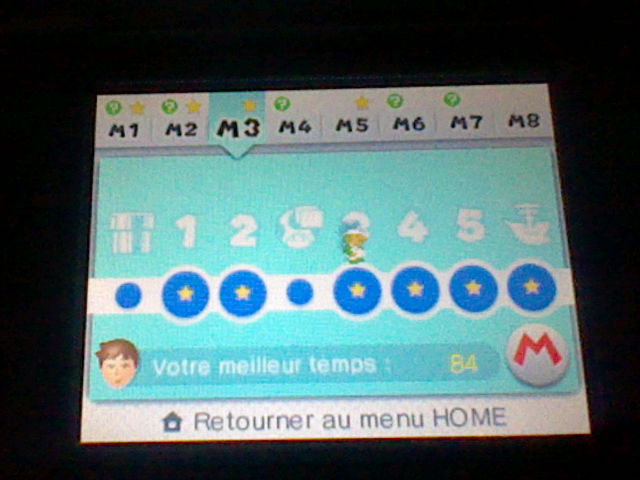Select the level 4 star node
This screenshot has height=480, width=640.
click(x=415, y=290)
